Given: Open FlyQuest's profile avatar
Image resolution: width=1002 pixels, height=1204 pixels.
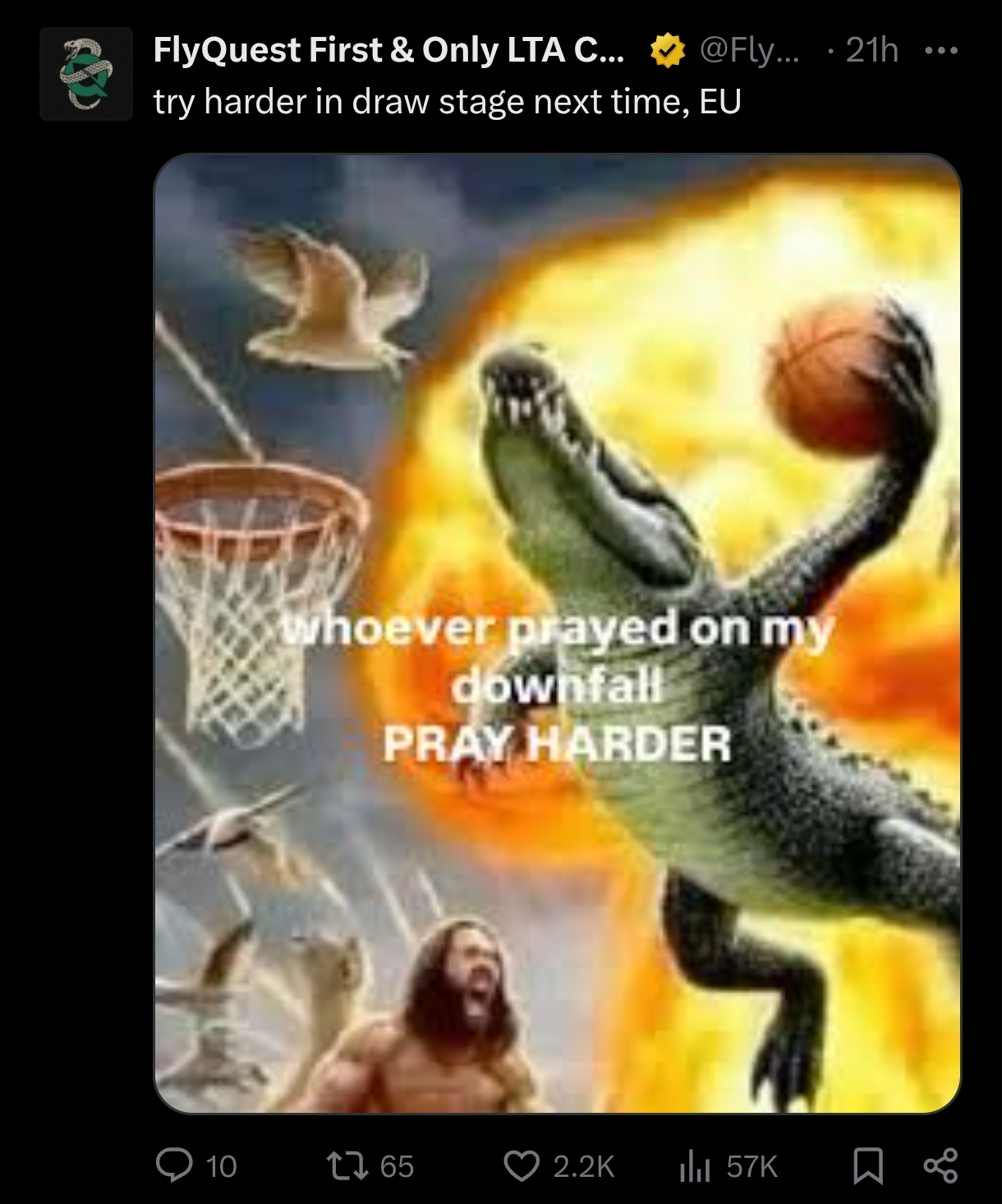Looking at the screenshot, I should tap(86, 74).
